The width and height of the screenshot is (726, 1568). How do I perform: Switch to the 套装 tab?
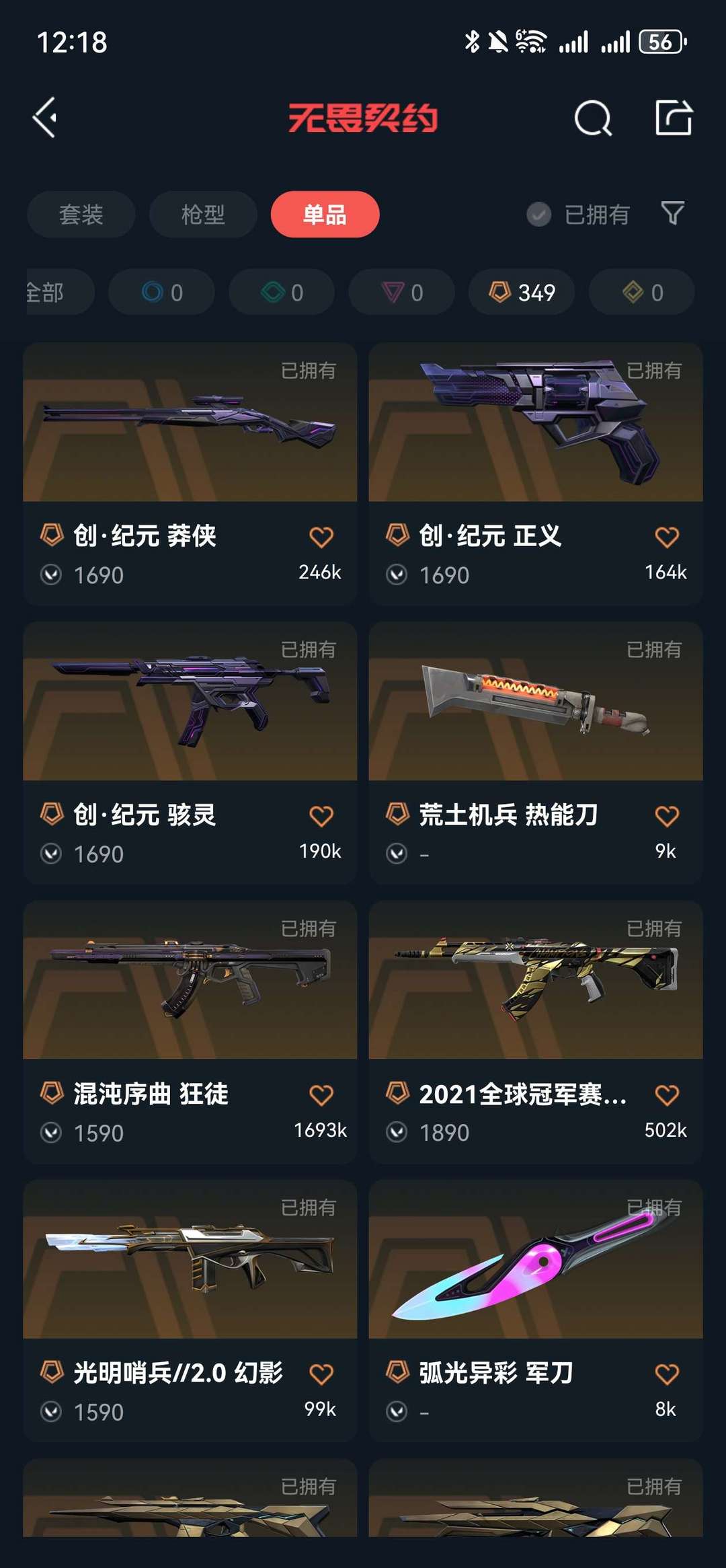pyautogui.click(x=80, y=214)
